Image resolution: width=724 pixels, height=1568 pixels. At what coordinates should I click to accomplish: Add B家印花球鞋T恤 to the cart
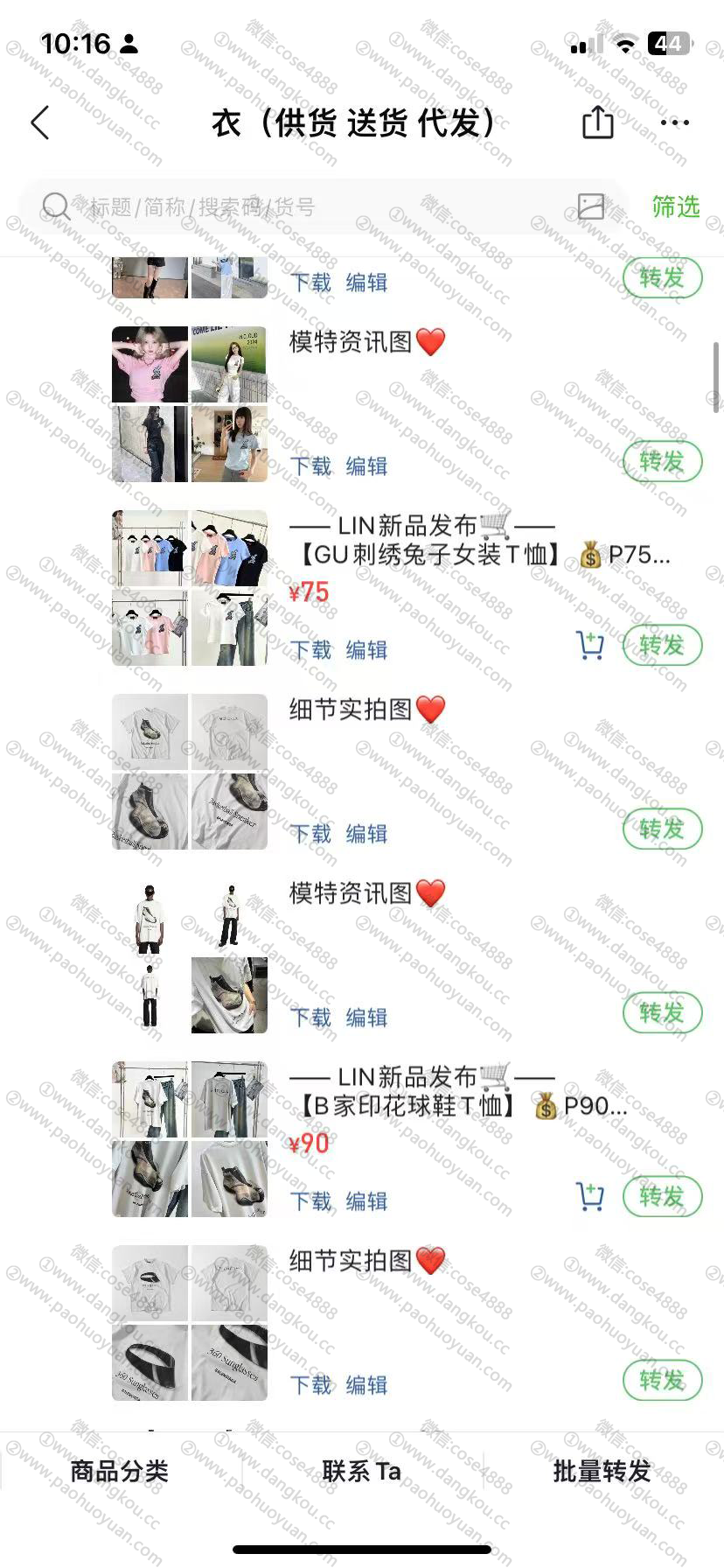[591, 1196]
